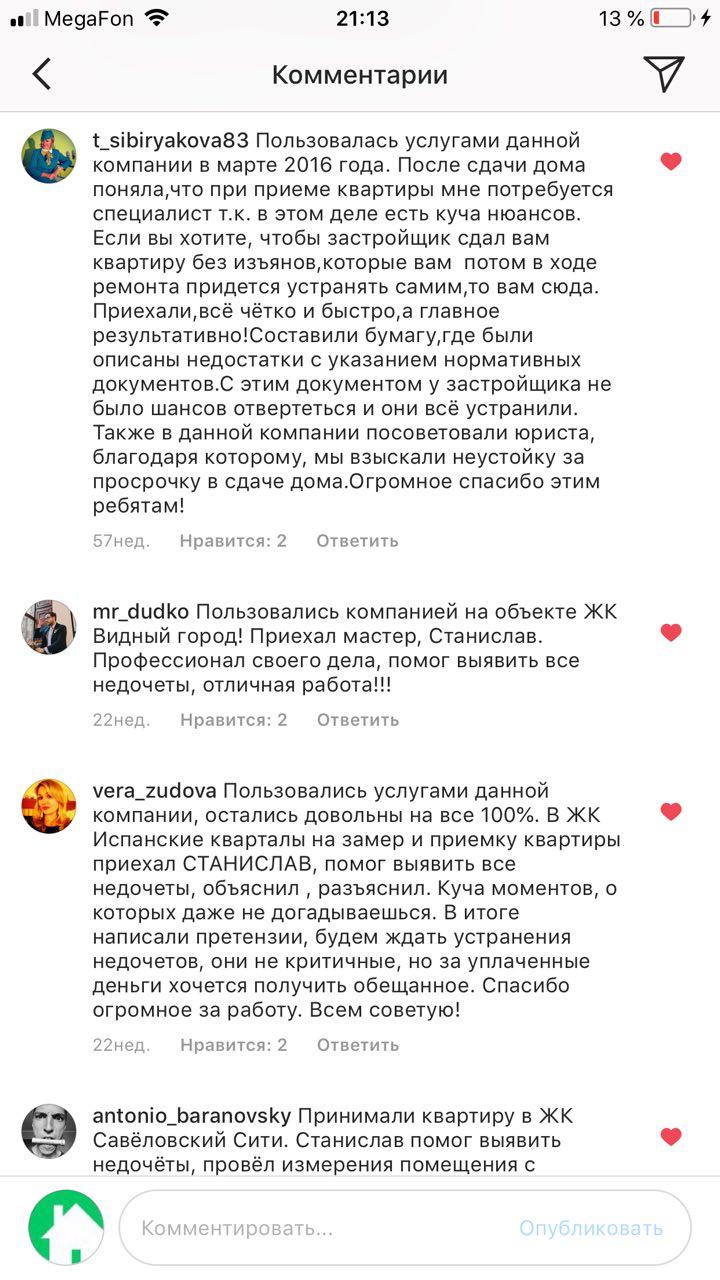Open antonio_baranovsky's profile picture
Image resolution: width=720 pixels, height=1280 pixels.
pos(49,1131)
